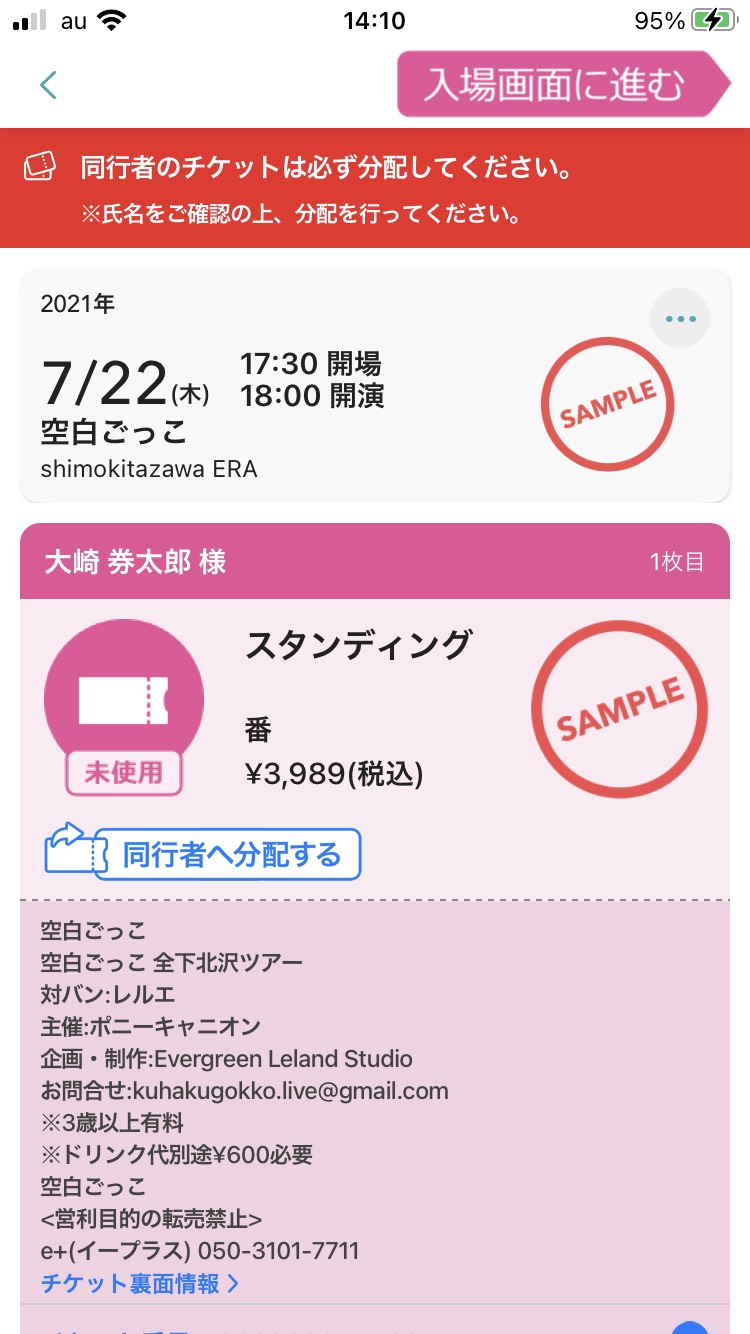Open the チケット裏面情報 link
This screenshot has width=750, height=1334.
[140, 1283]
